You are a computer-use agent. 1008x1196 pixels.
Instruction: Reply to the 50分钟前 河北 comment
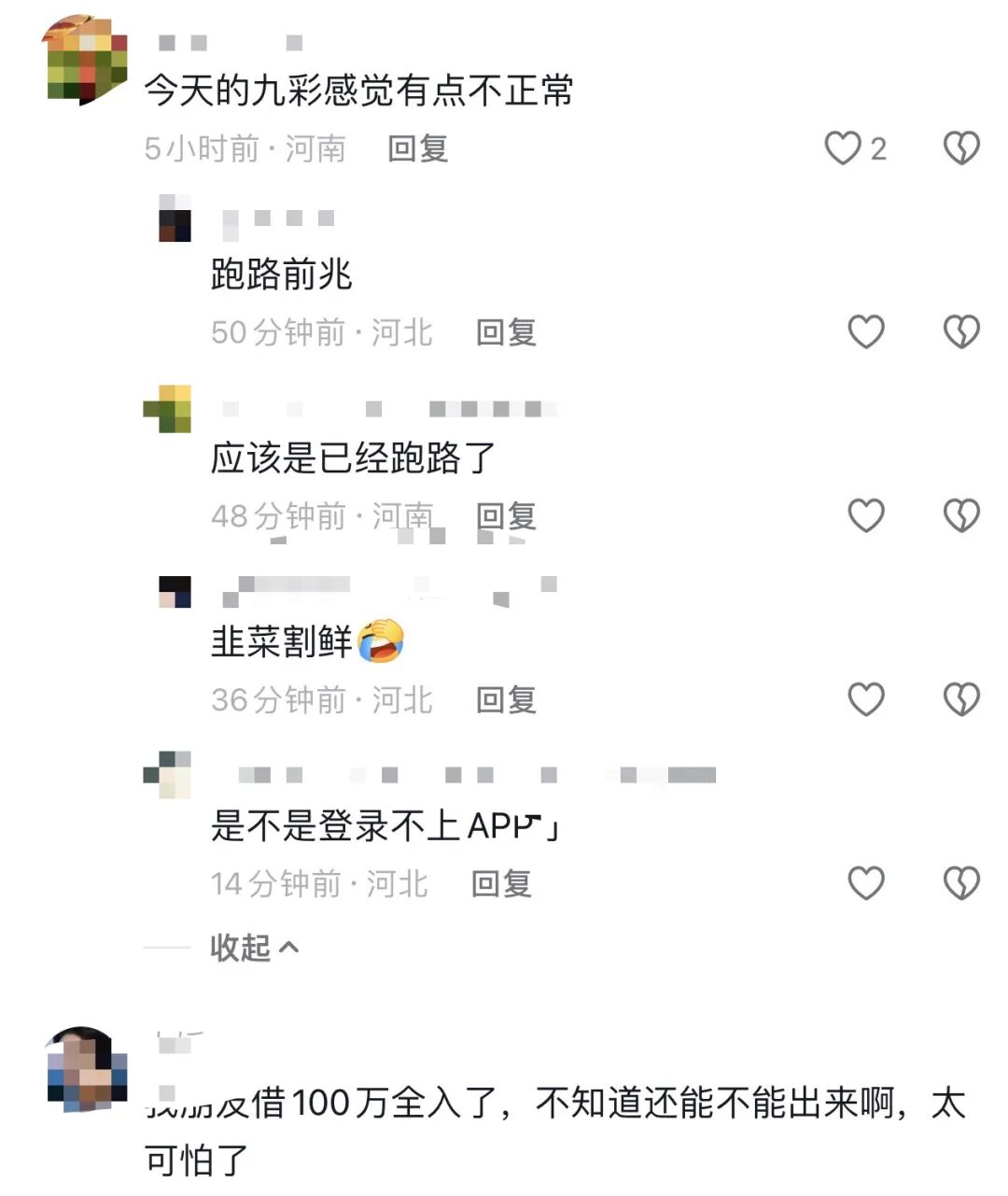point(506,332)
